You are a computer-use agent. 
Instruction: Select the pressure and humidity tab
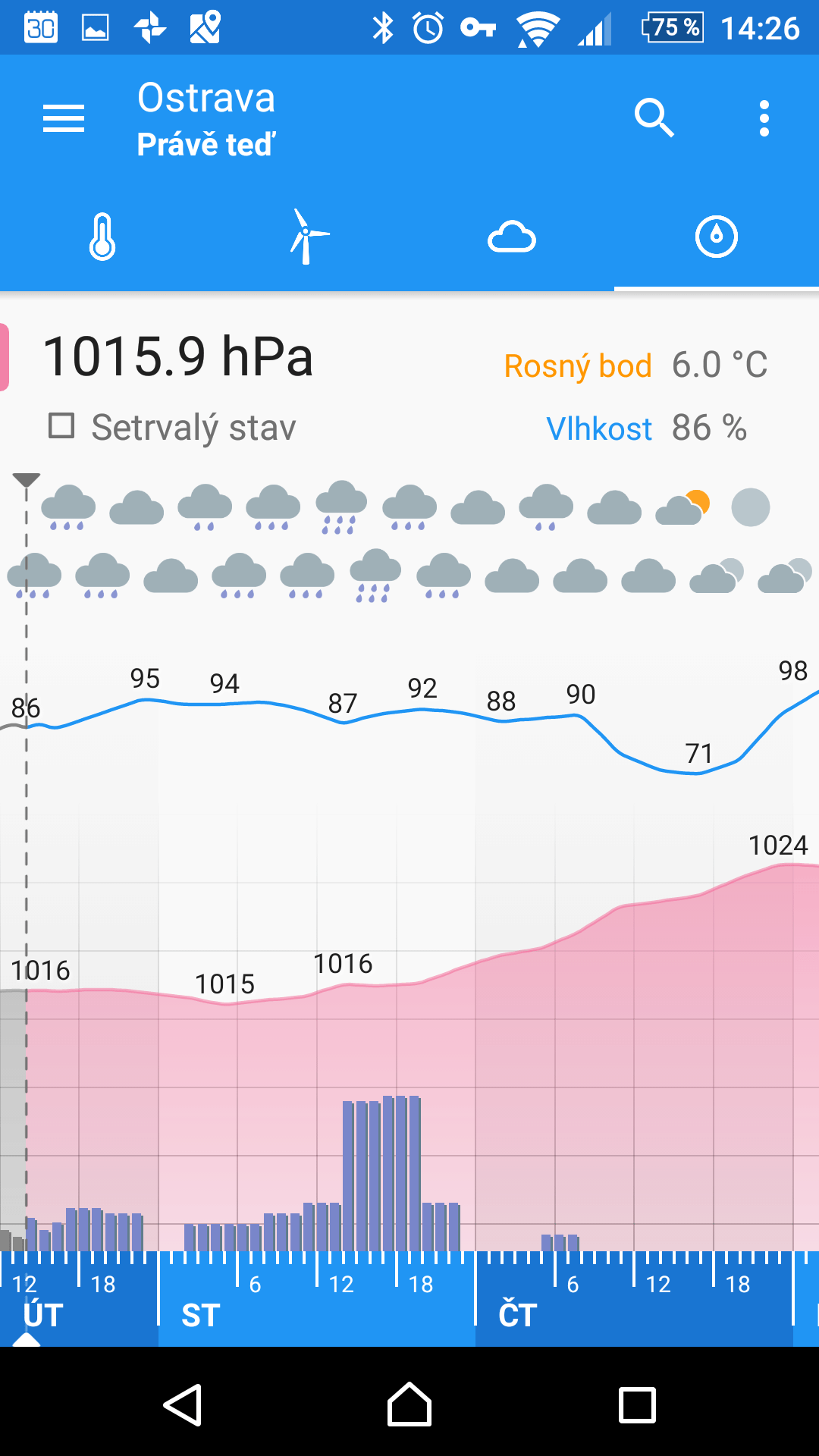(717, 237)
